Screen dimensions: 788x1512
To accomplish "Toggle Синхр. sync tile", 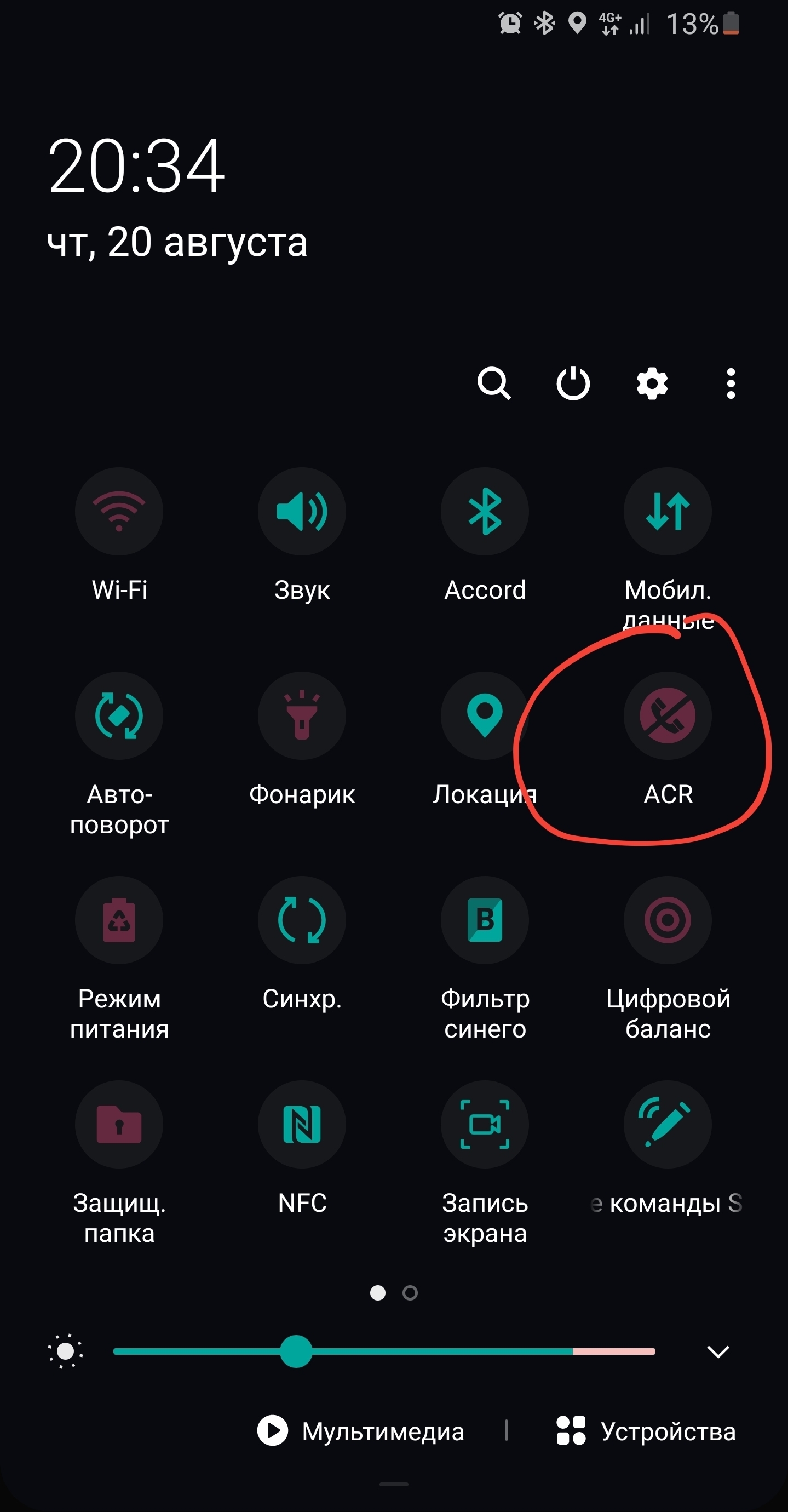I will click(x=302, y=920).
